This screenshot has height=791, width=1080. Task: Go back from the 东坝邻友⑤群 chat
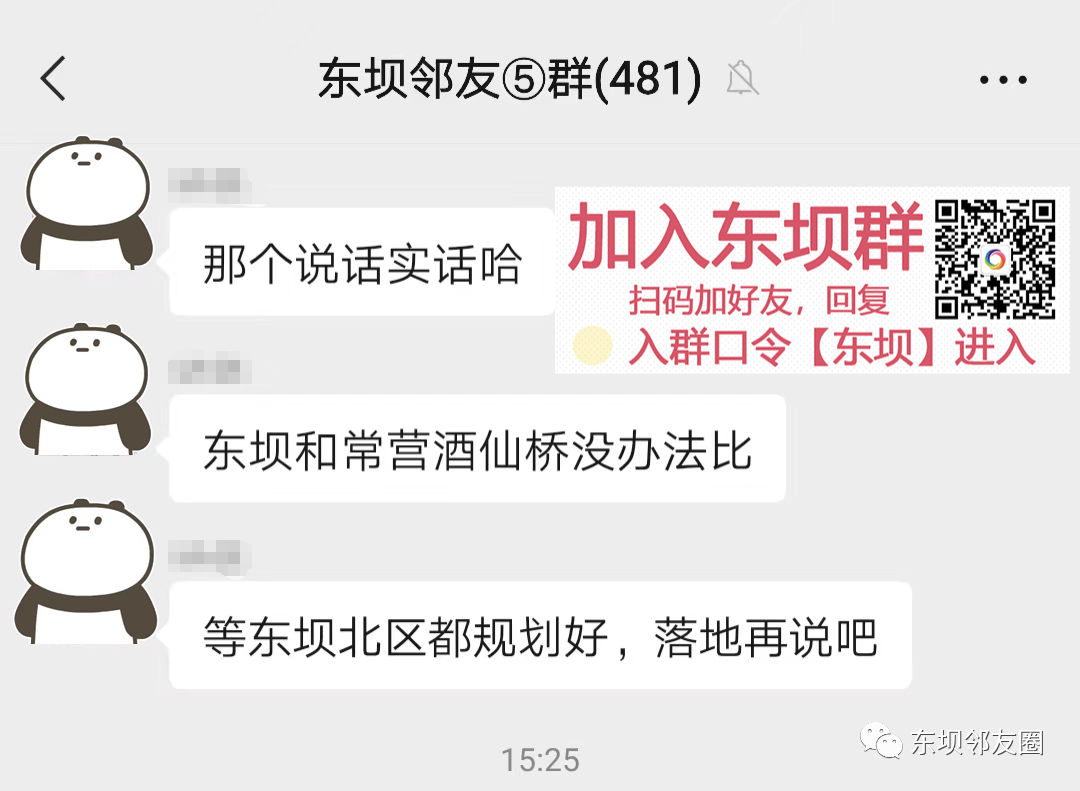[x=53, y=79]
